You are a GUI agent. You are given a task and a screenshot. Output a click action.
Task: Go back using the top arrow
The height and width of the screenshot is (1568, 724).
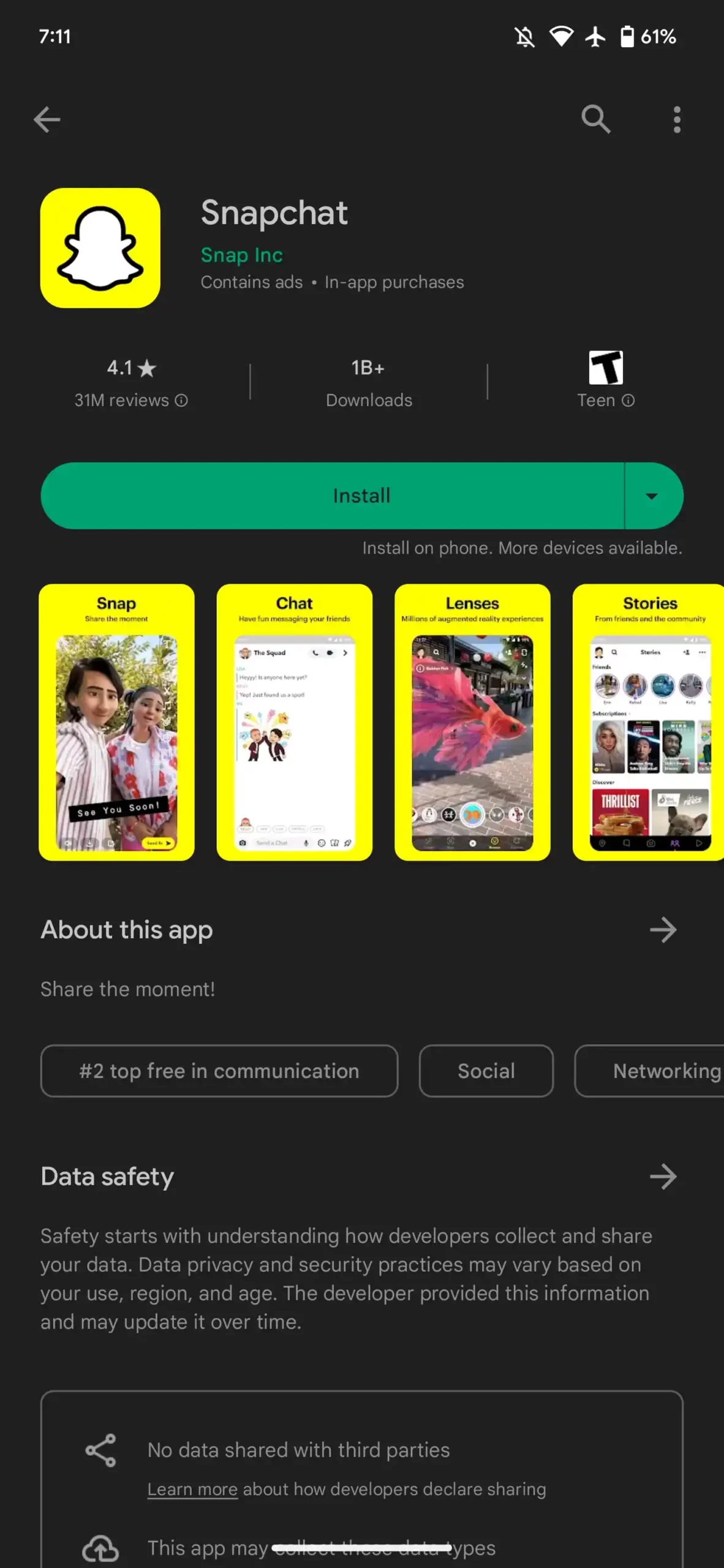[47, 119]
